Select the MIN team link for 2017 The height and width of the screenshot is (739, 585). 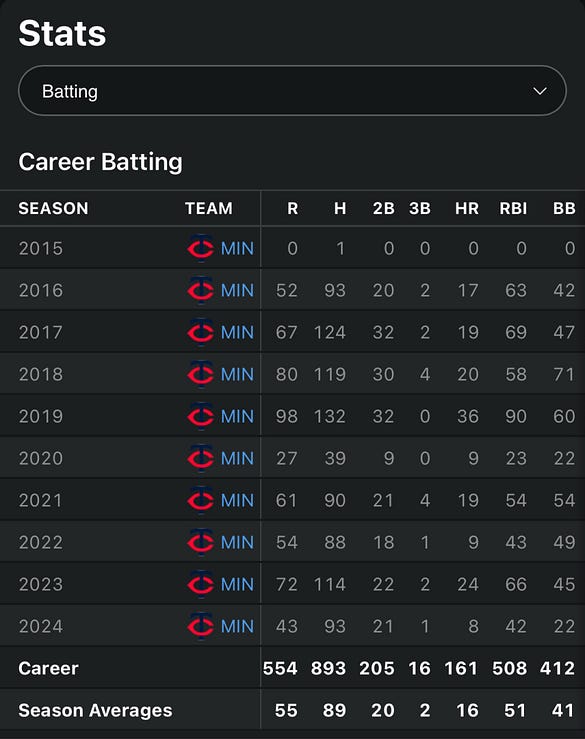coord(237,332)
